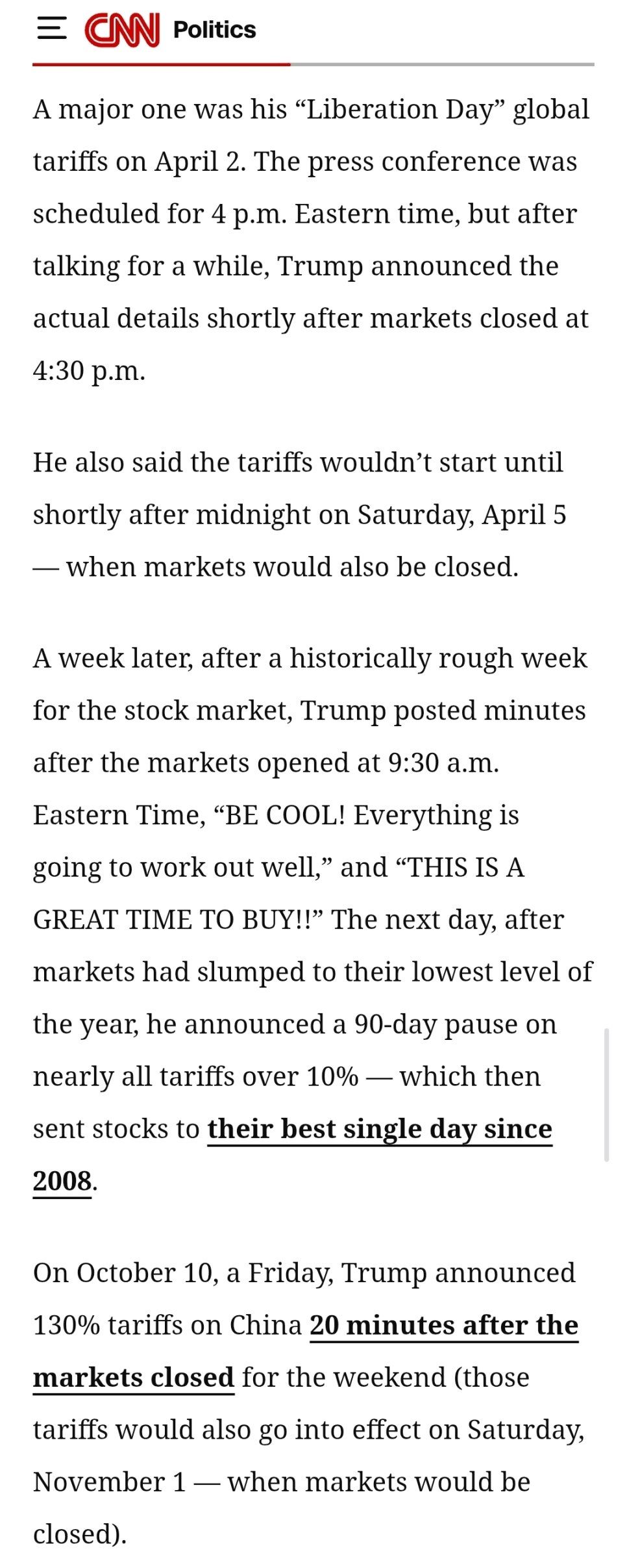
Task: Open the hamburger menu
Action: point(52,29)
